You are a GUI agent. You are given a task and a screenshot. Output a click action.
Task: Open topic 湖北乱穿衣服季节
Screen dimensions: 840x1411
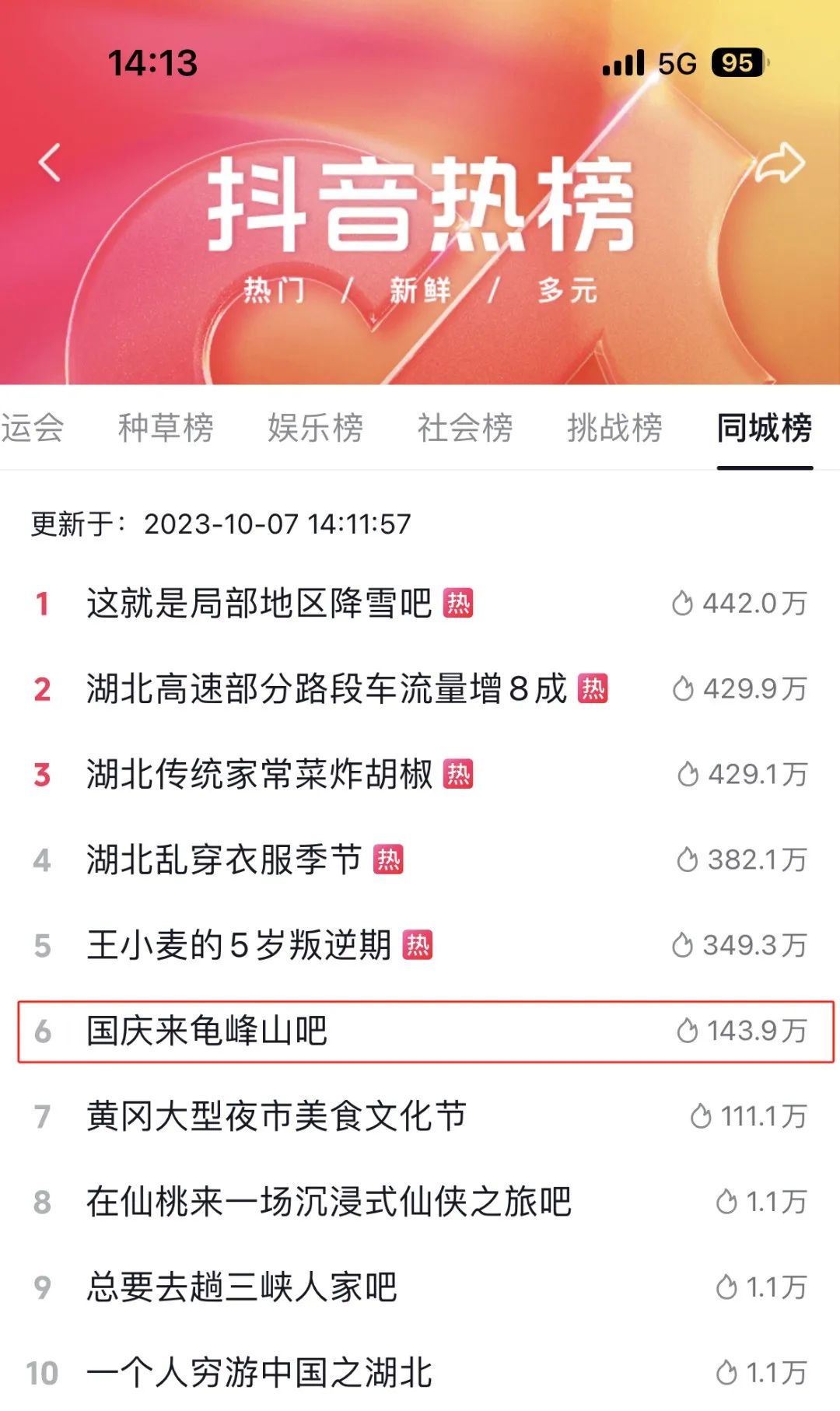[224, 860]
